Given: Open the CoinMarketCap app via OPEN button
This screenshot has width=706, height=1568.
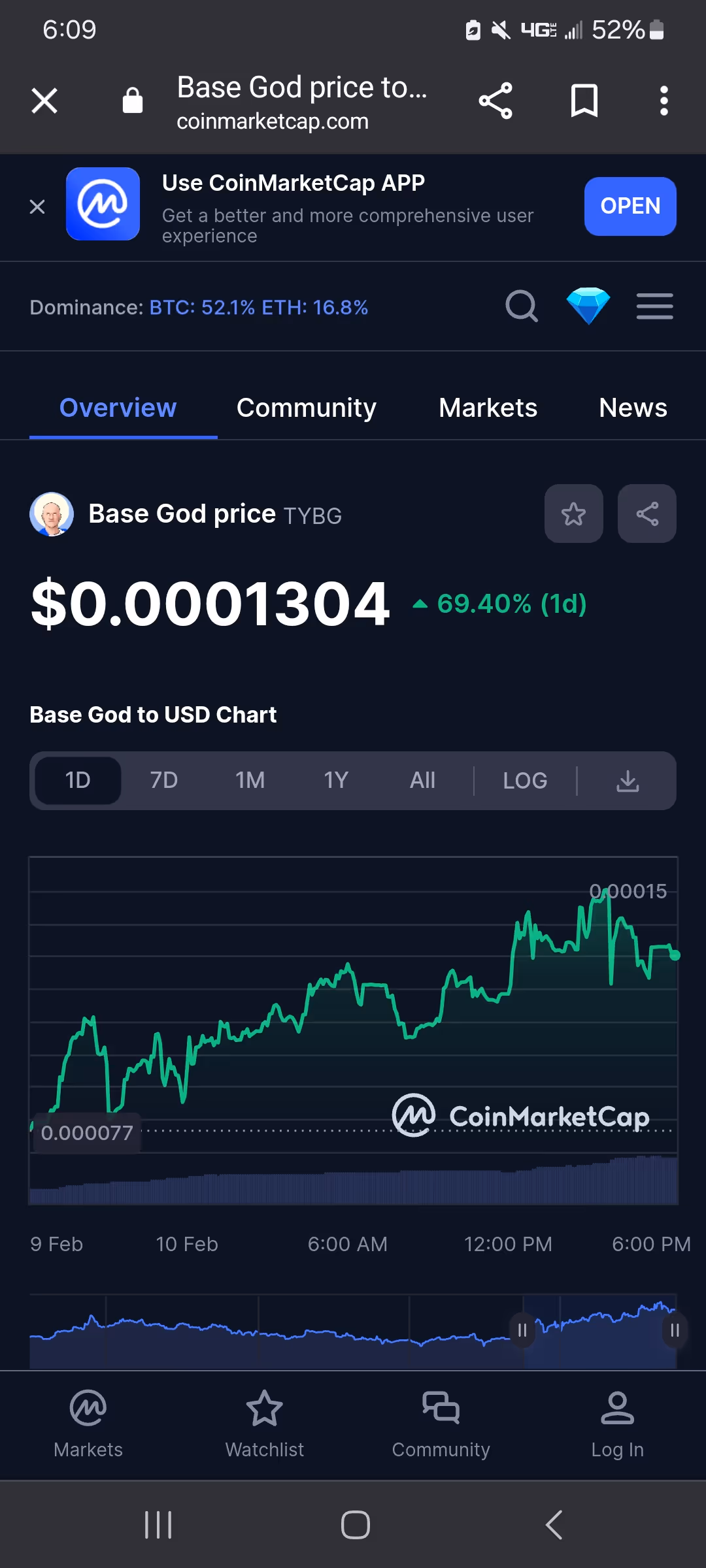Looking at the screenshot, I should pos(630,206).
